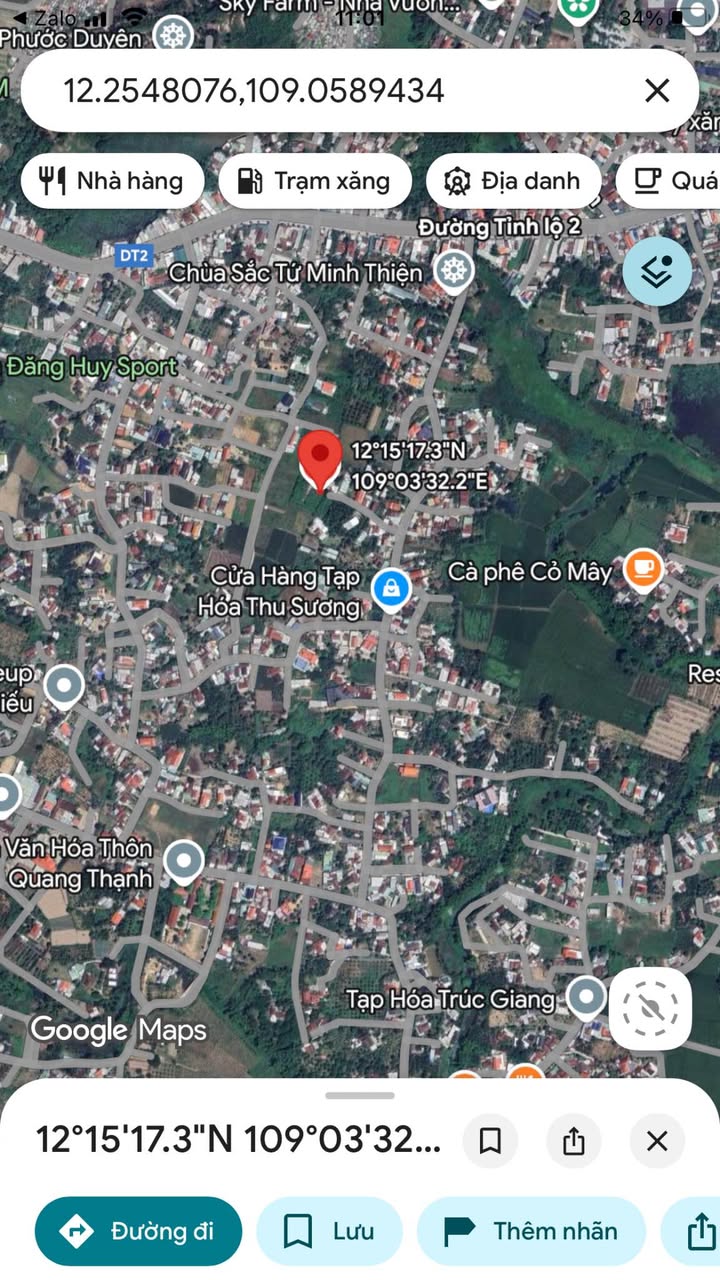The image size is (720, 1280).
Task: Select the Nhà hàng chip
Action: click(x=112, y=181)
